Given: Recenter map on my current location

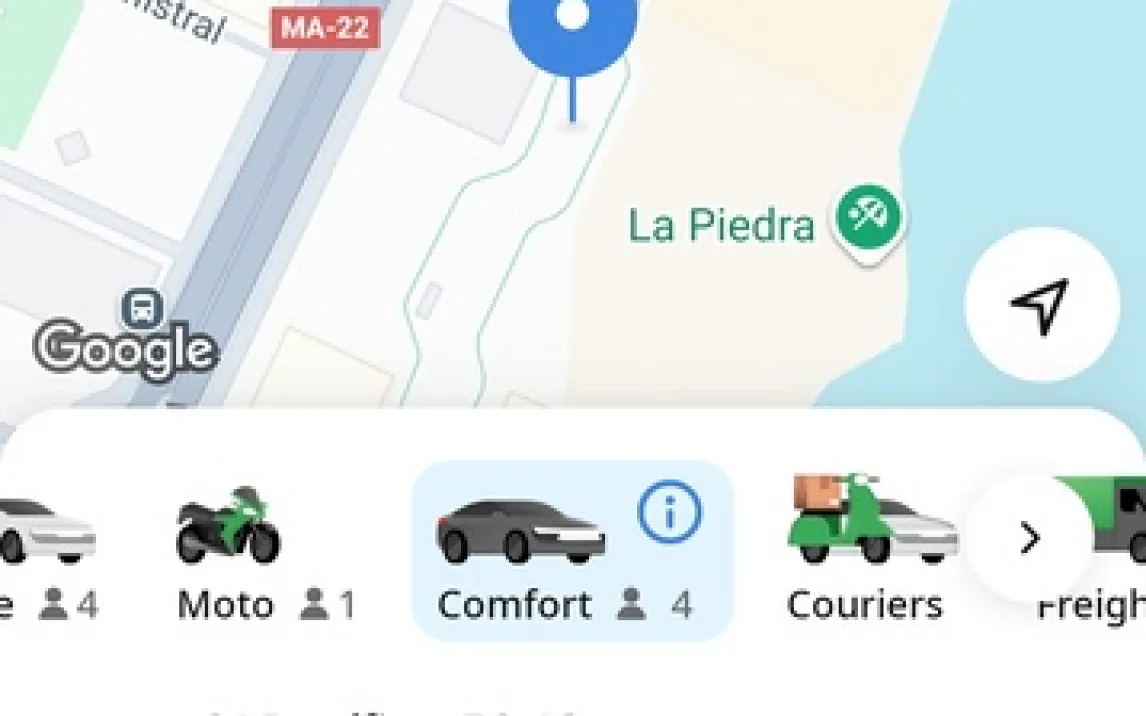Looking at the screenshot, I should pos(1041,305).
